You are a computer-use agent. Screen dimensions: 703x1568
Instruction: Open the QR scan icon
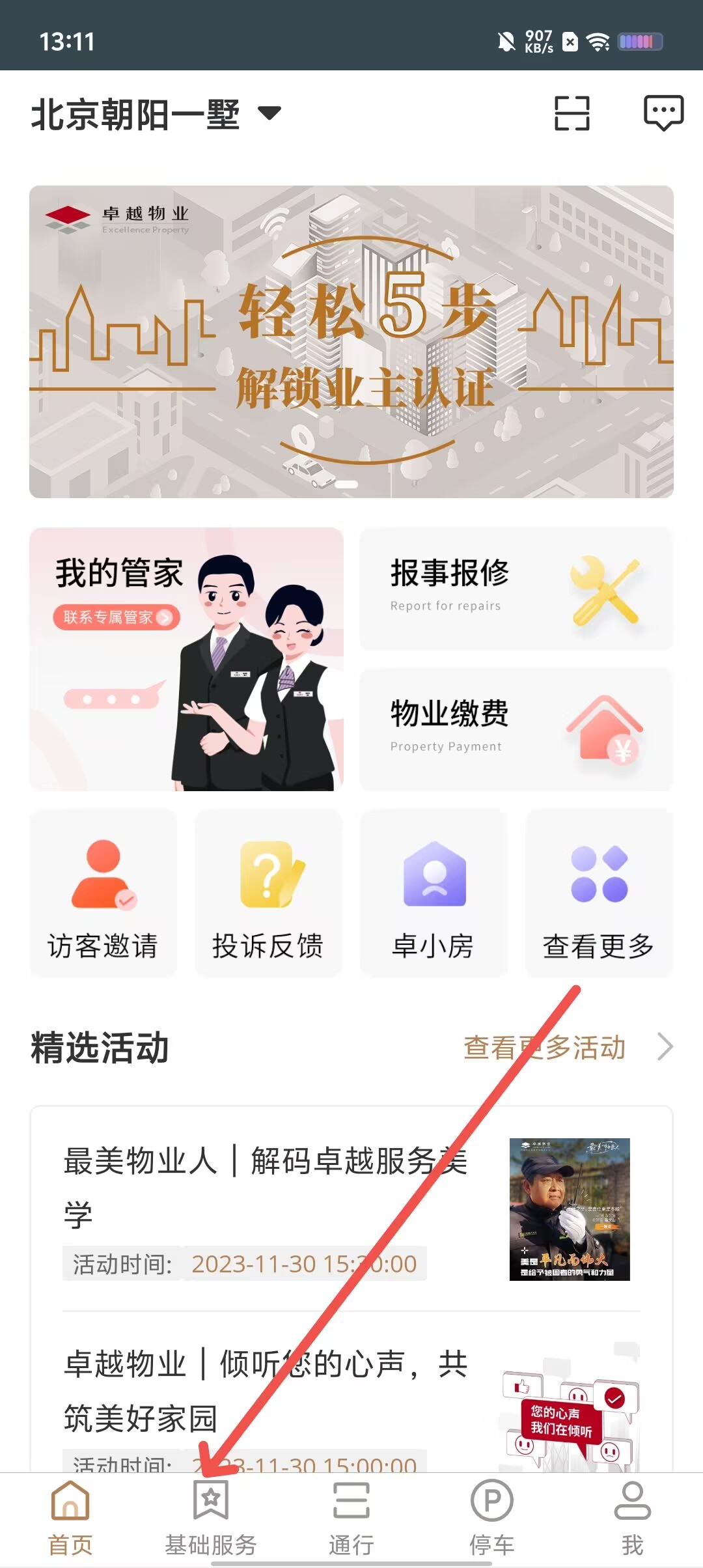pos(572,113)
